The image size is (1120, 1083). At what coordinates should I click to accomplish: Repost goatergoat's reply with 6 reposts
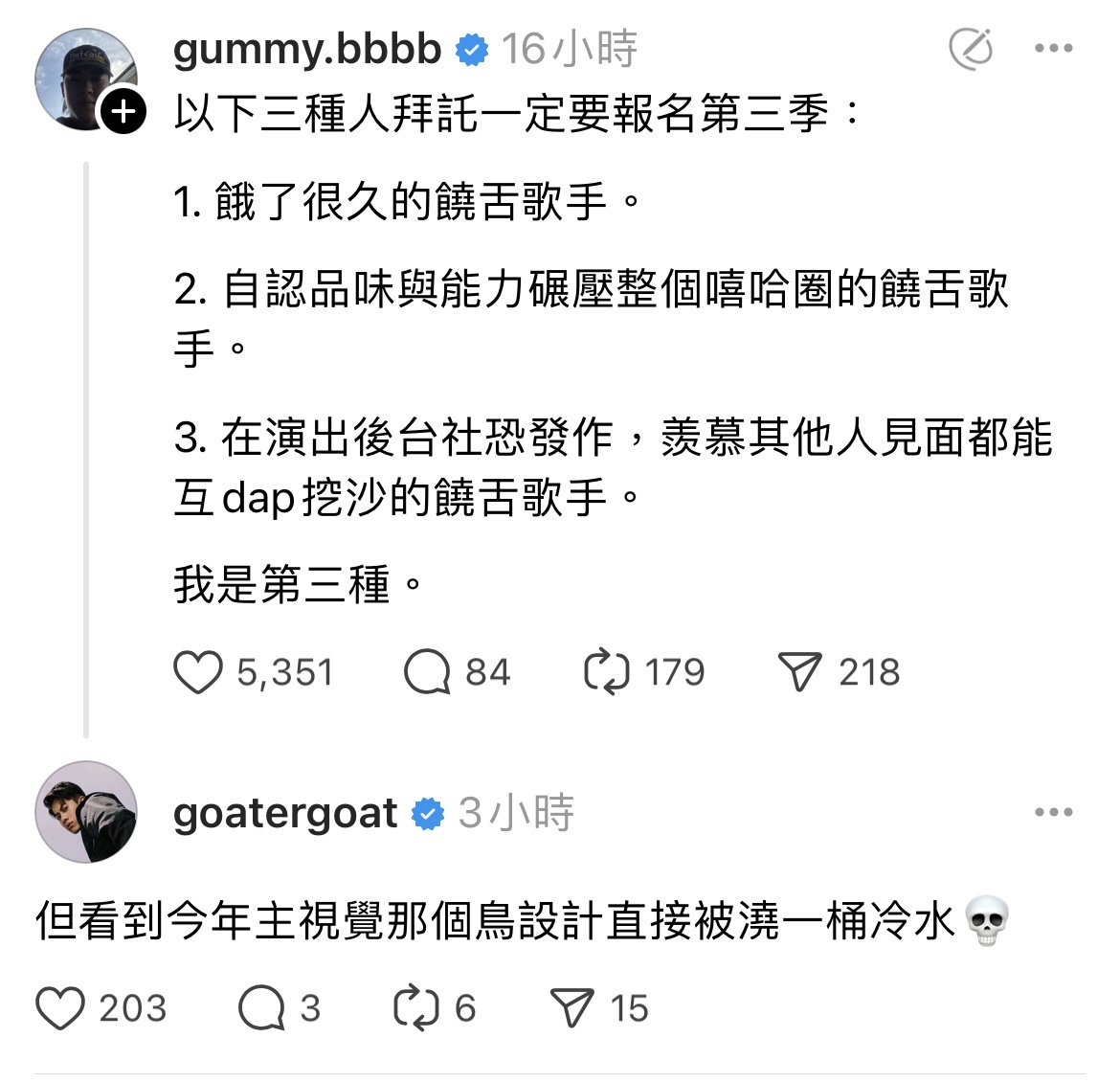[x=416, y=1008]
